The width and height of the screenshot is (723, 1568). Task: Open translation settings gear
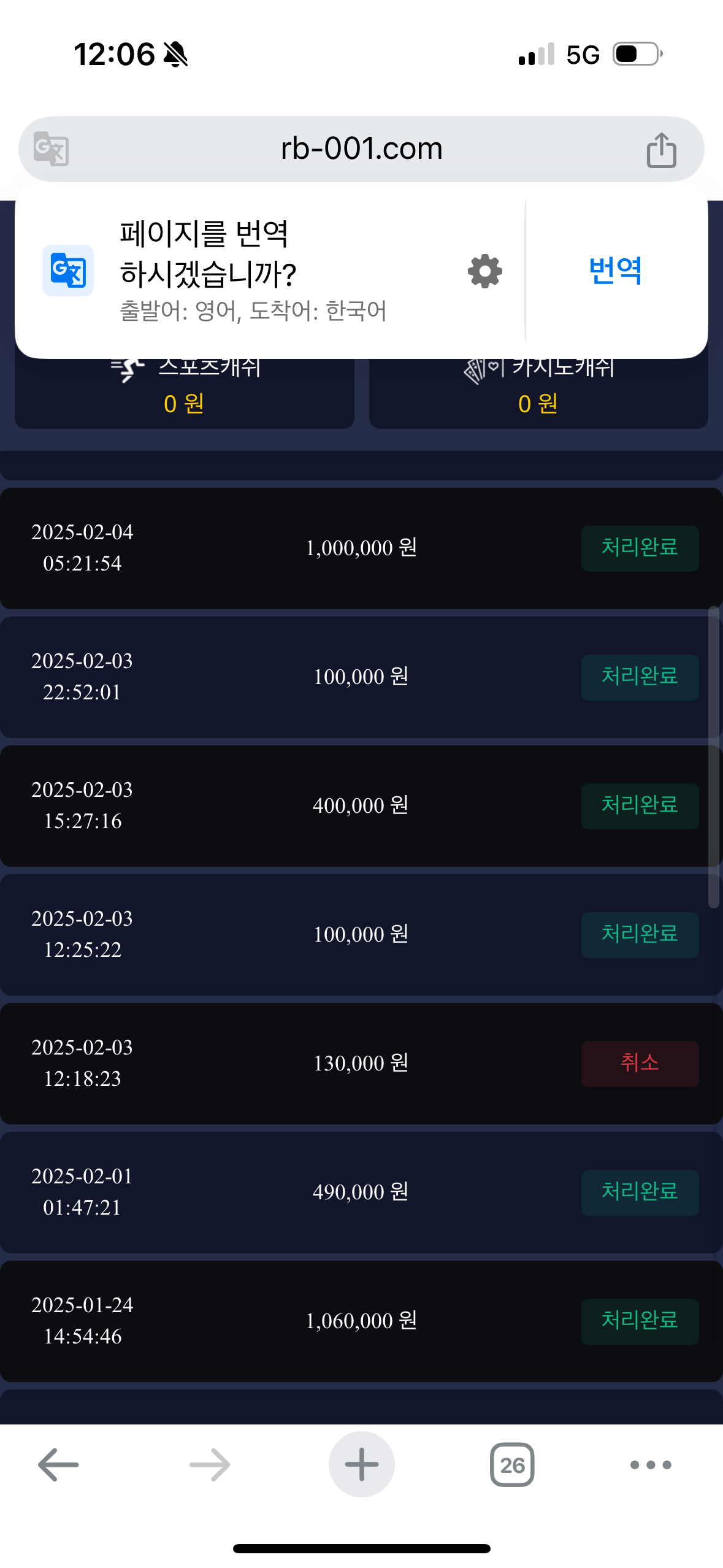tap(485, 271)
